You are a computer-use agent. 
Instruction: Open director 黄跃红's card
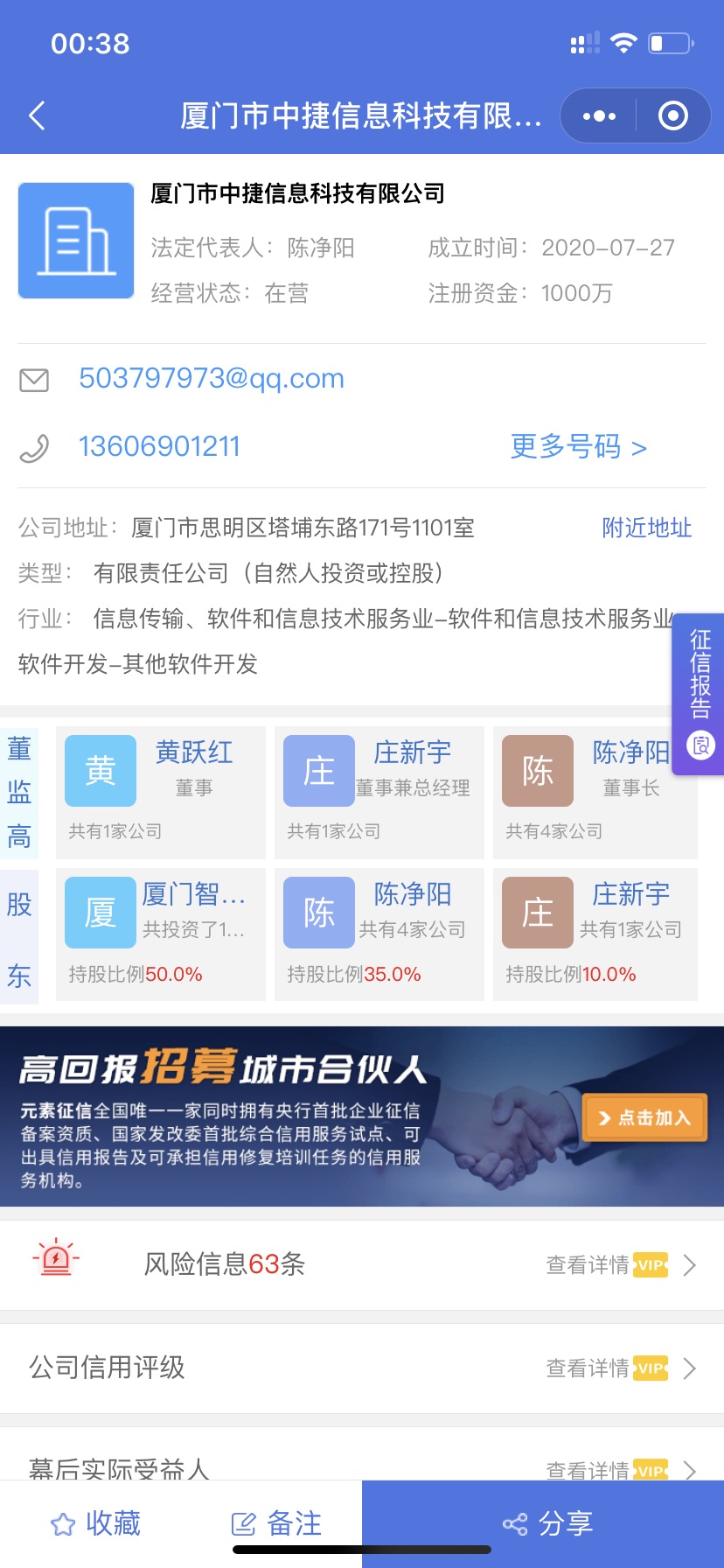[161, 792]
